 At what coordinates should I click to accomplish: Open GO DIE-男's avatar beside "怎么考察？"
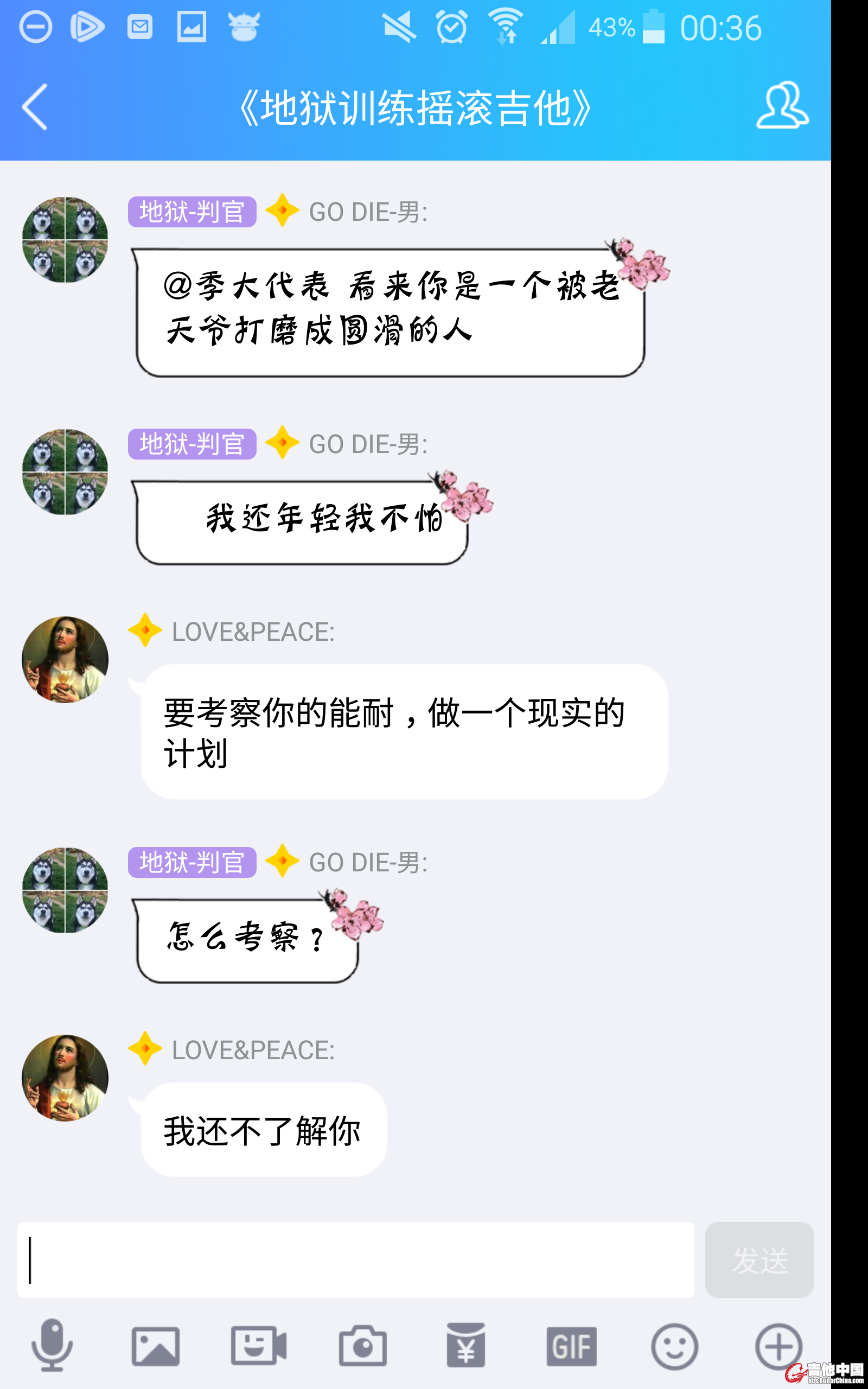click(65, 890)
